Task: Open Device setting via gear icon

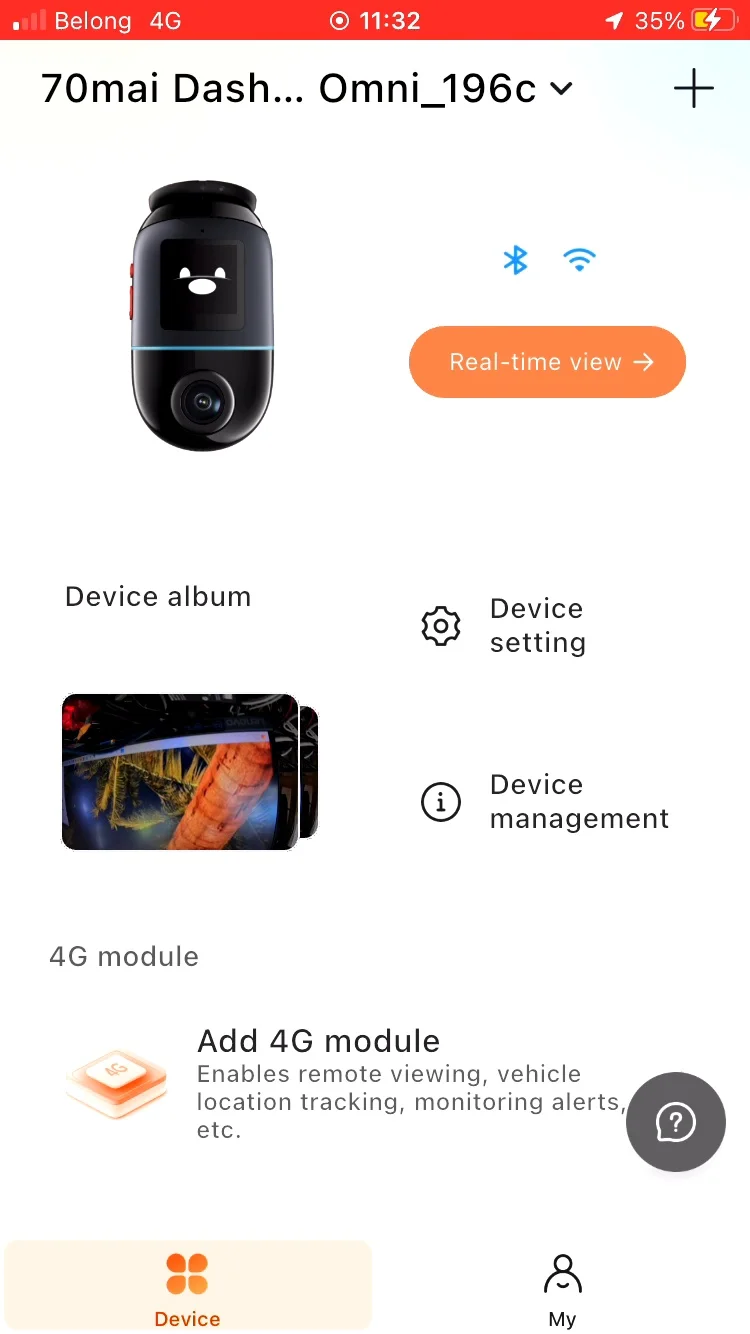Action: (440, 626)
